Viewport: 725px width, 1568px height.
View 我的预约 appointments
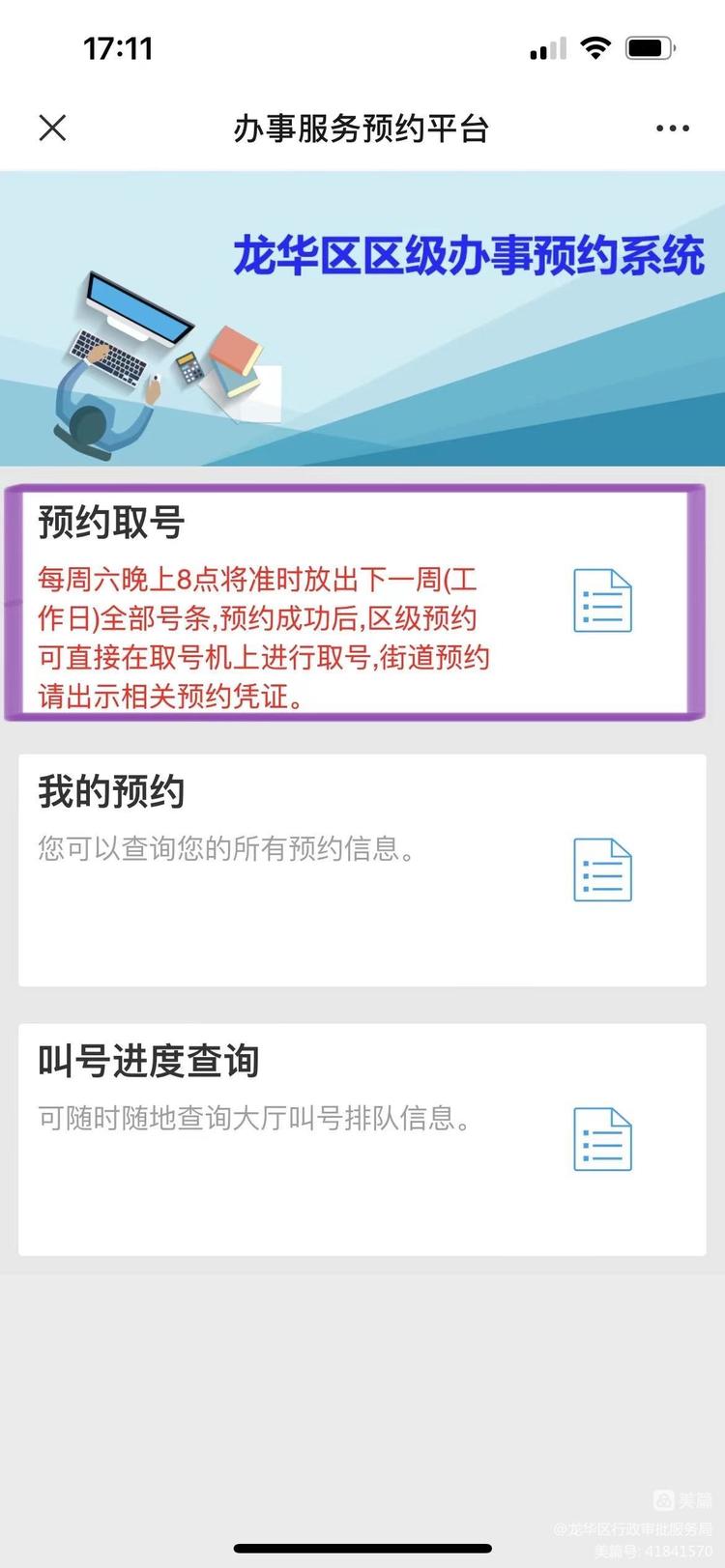click(362, 870)
